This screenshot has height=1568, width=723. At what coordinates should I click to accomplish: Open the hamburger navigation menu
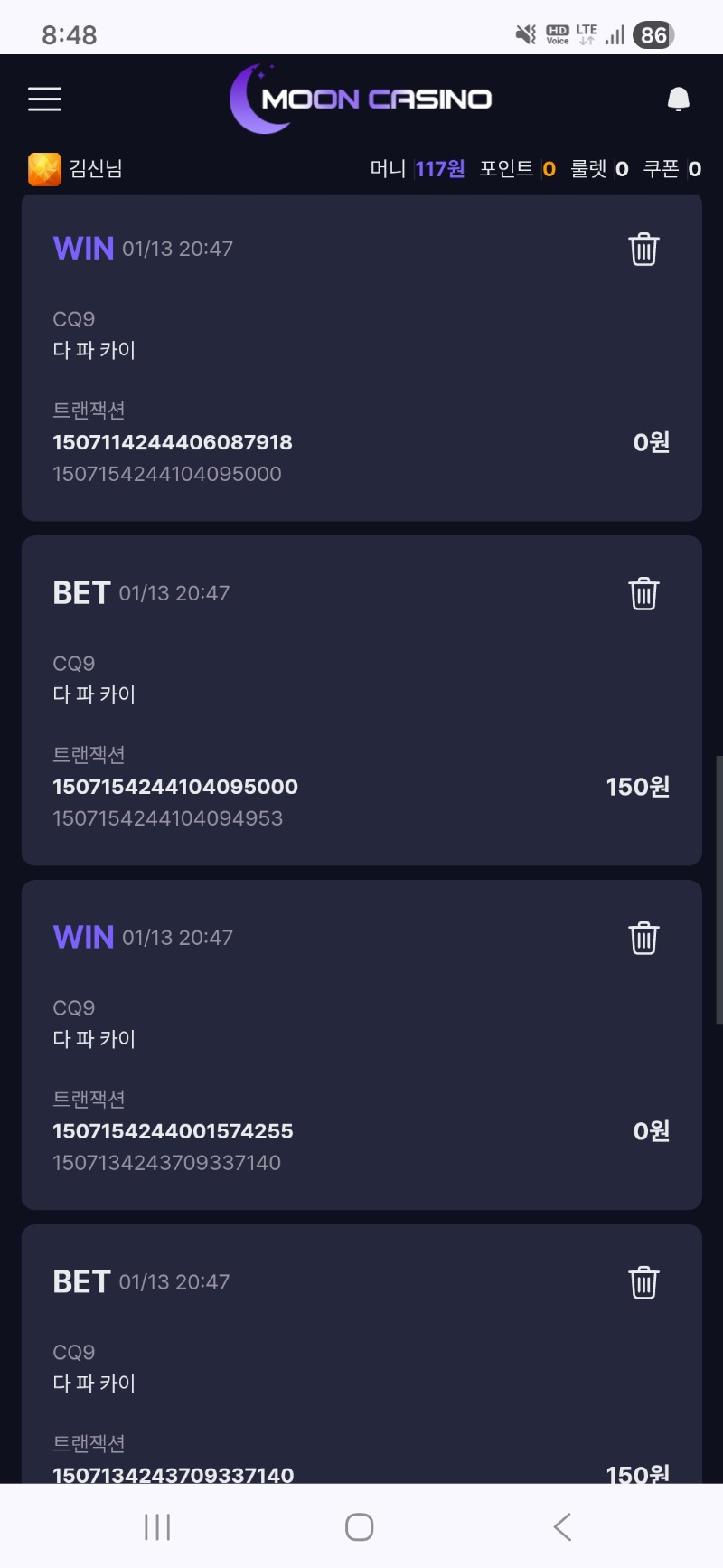pyautogui.click(x=44, y=99)
